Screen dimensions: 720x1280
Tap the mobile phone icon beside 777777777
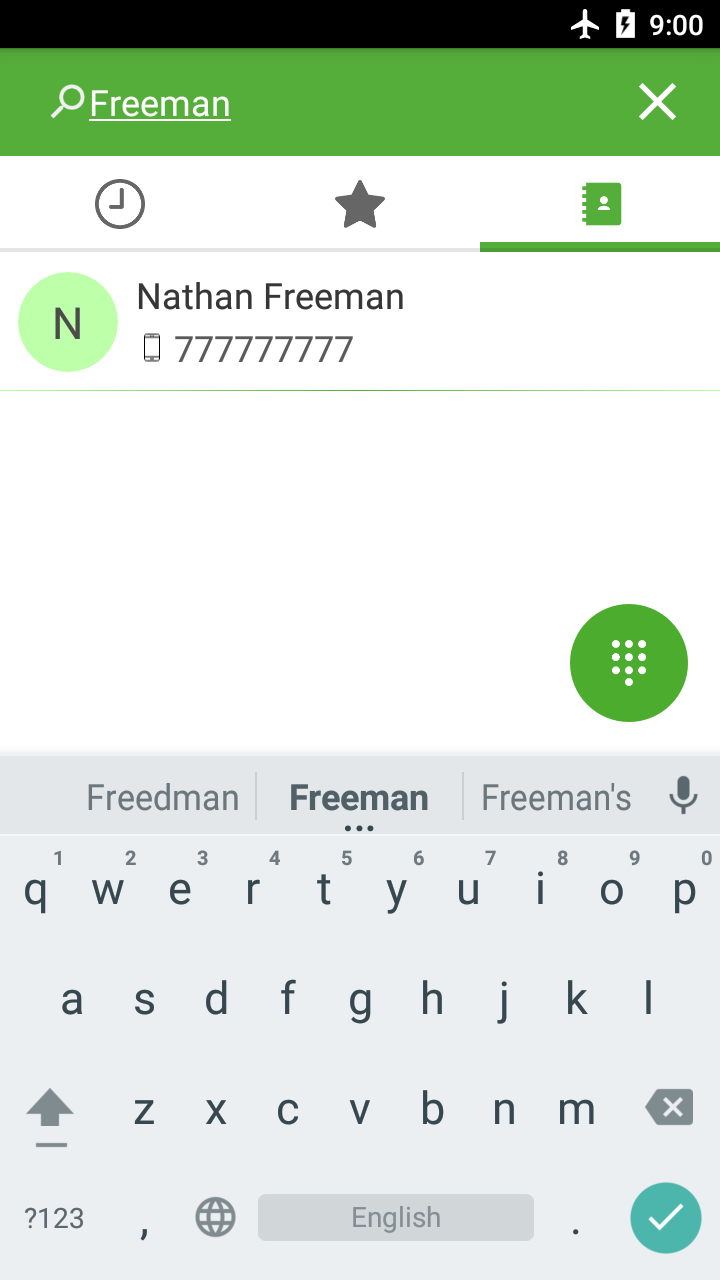pyautogui.click(x=152, y=347)
